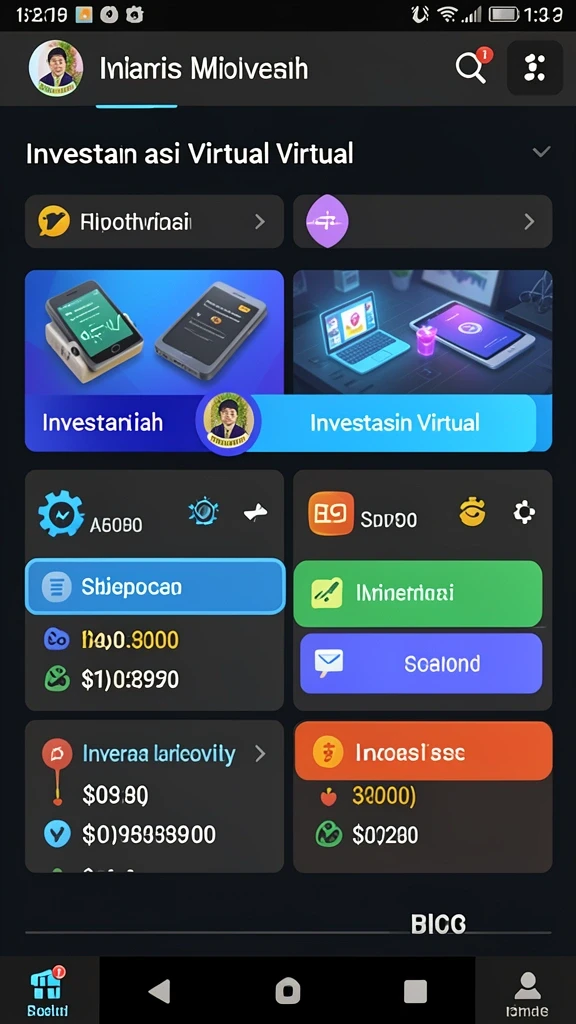Collapse the Investain asi Virtual section

(541, 152)
